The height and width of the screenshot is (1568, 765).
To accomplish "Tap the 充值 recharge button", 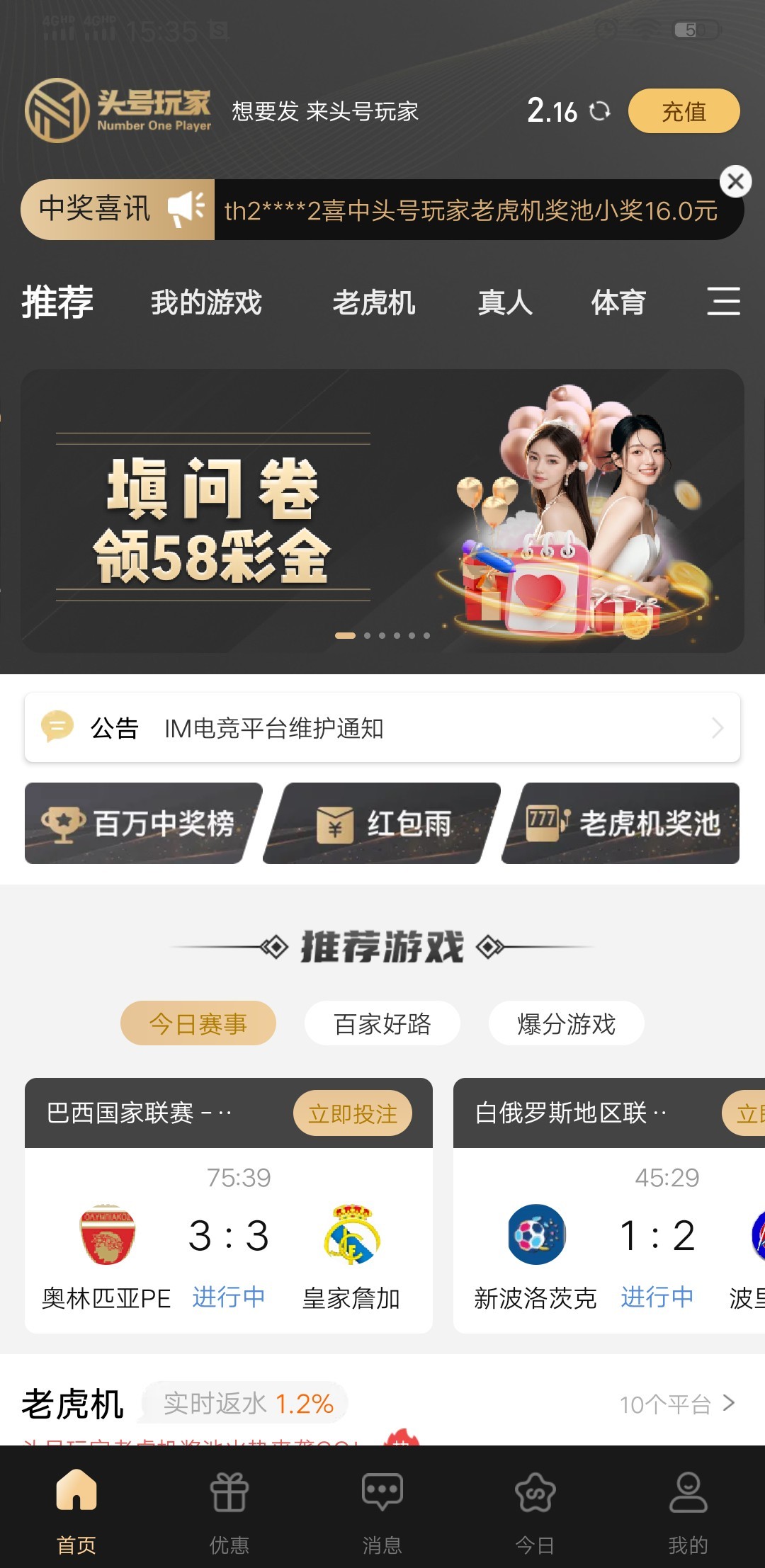I will [684, 111].
